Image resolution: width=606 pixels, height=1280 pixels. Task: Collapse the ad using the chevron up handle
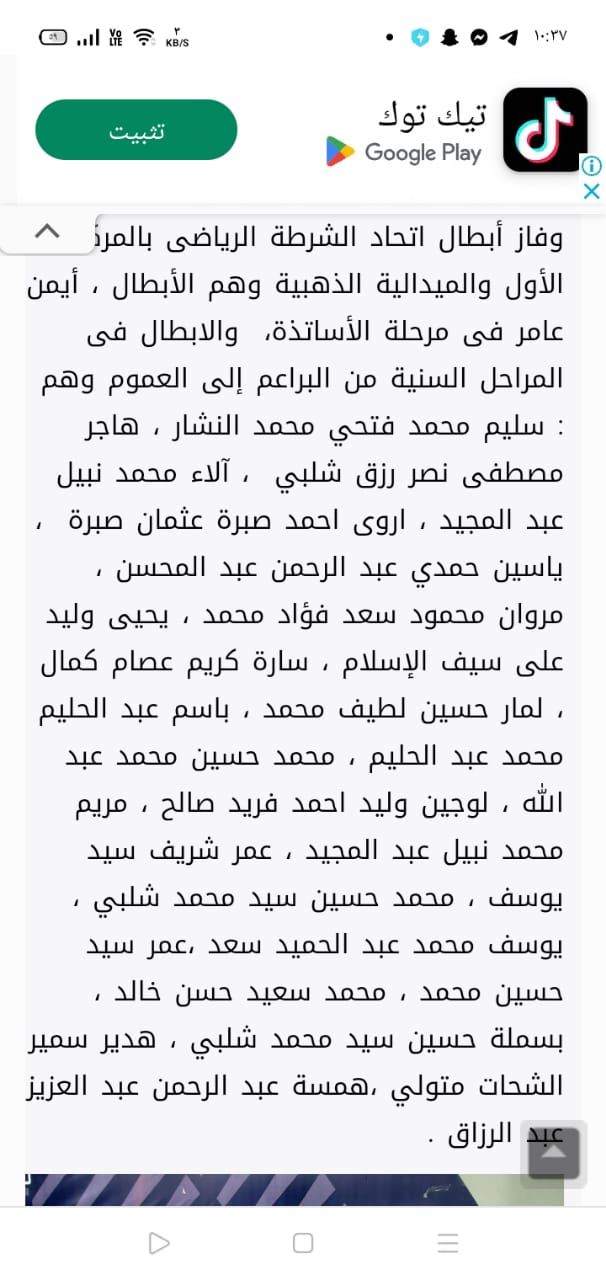pyautogui.click(x=47, y=232)
